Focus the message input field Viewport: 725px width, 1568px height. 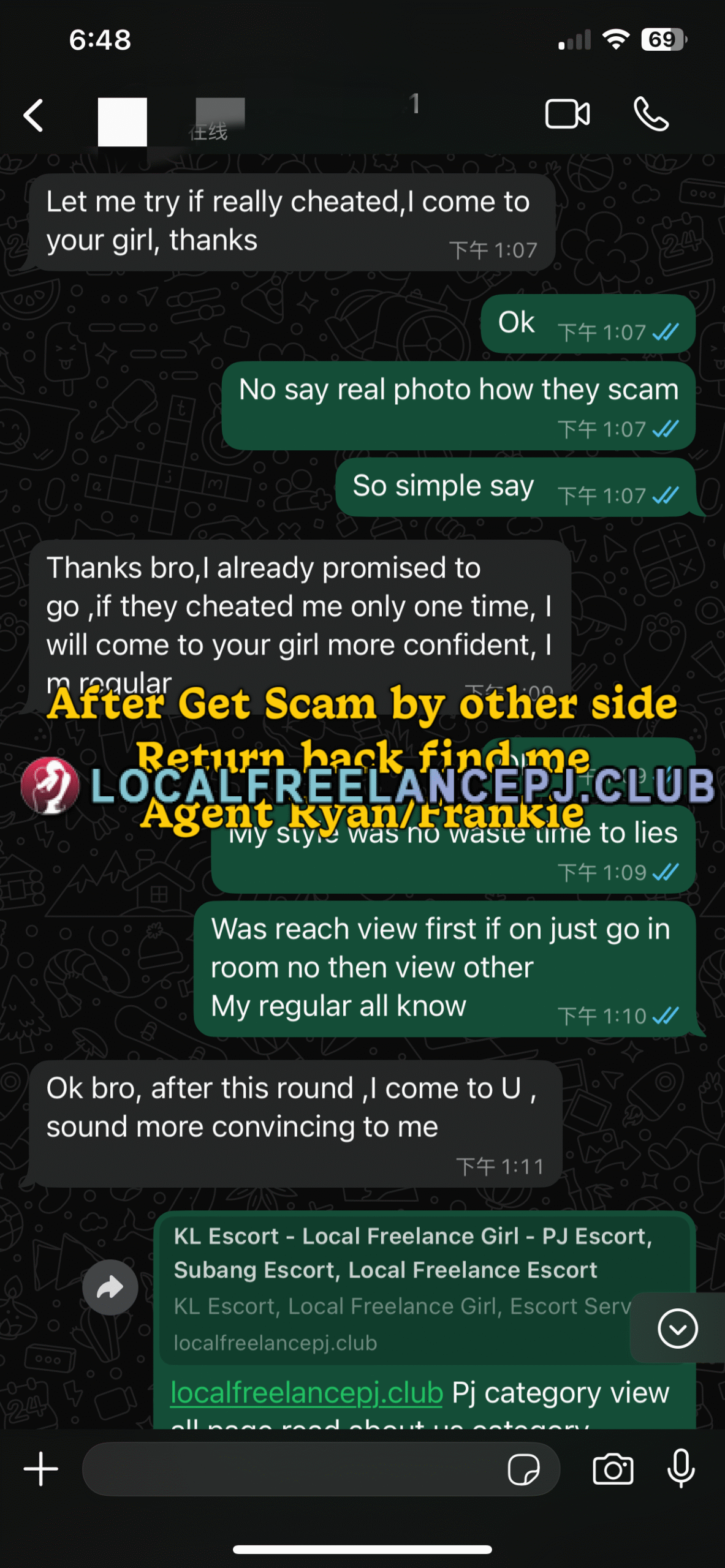pos(288,1469)
